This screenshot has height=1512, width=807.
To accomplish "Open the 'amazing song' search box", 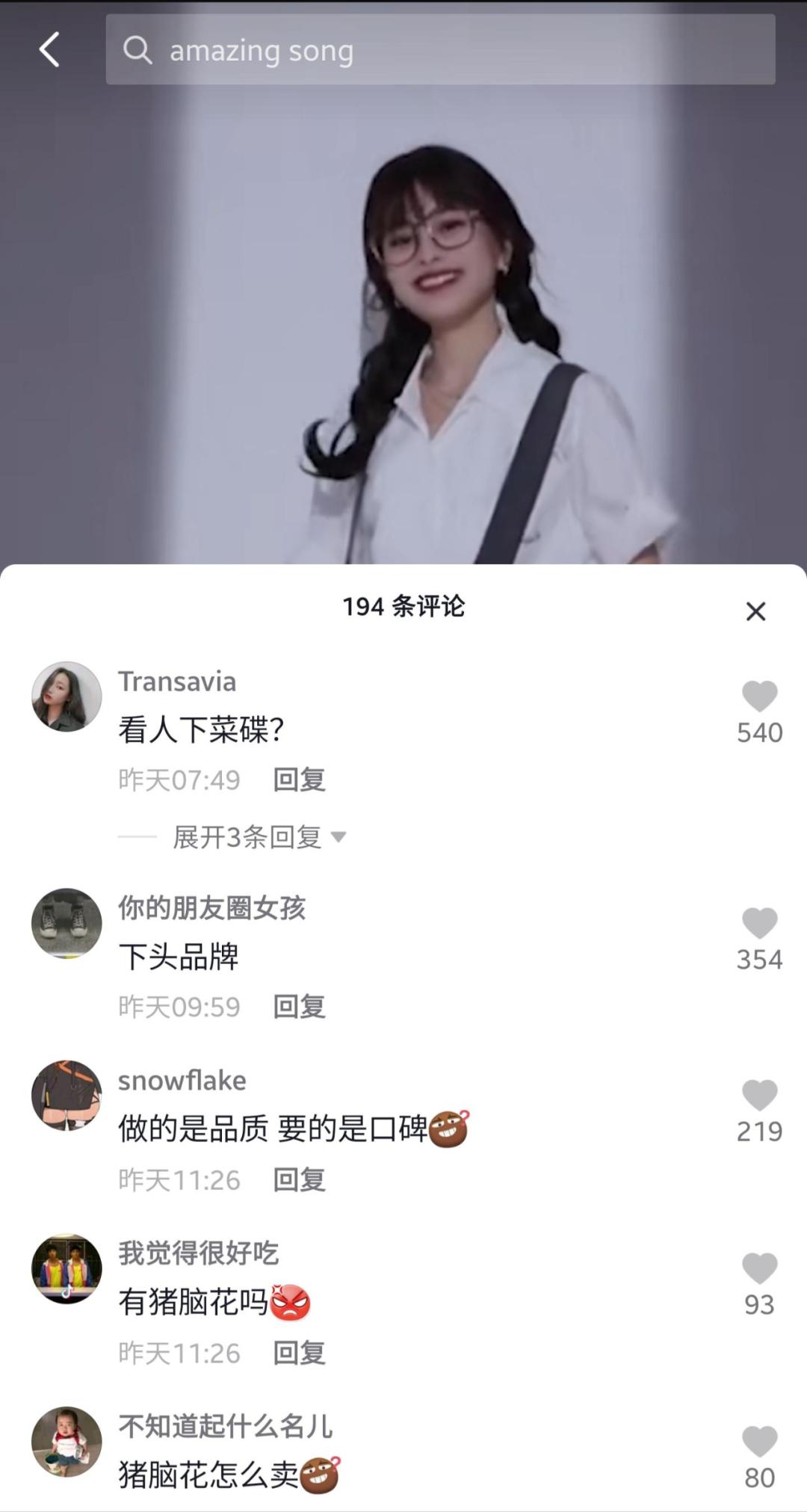I will click(x=440, y=50).
